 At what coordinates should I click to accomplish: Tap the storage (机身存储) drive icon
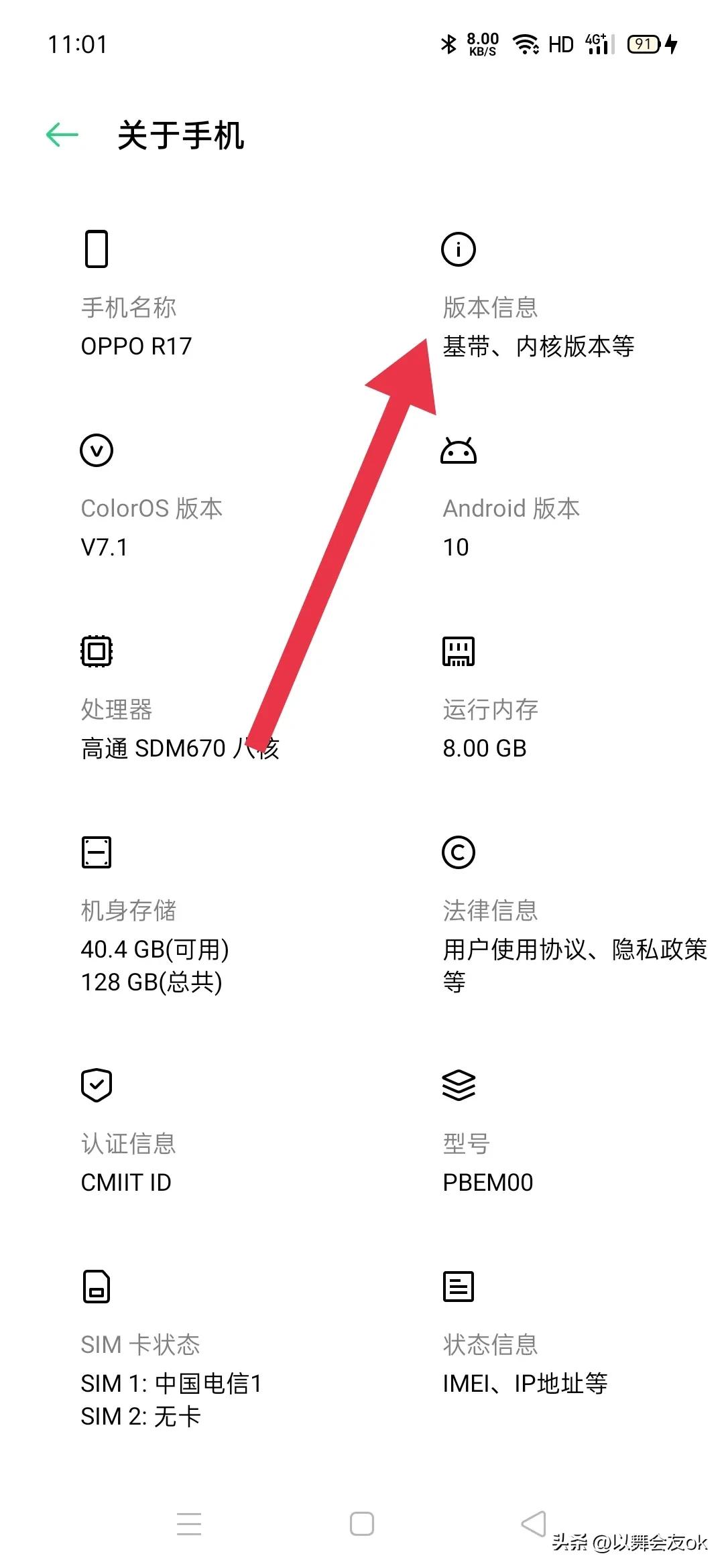tap(97, 852)
